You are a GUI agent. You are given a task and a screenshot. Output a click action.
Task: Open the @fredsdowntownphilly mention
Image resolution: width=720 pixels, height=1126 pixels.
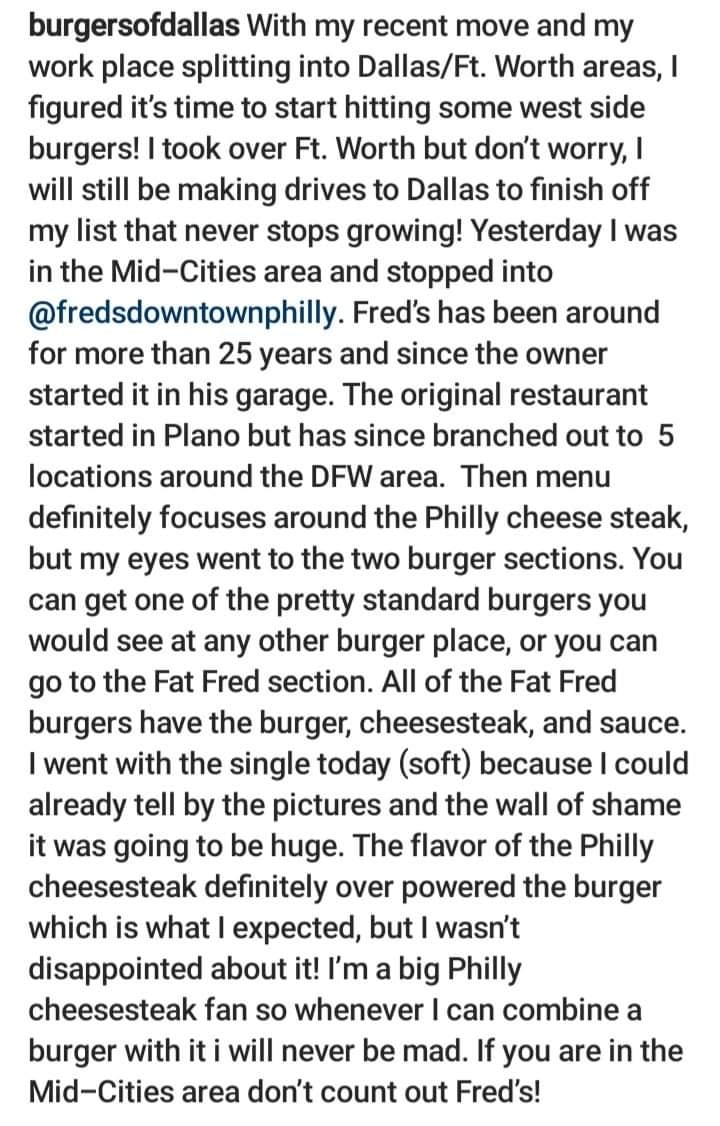pyautogui.click(x=187, y=313)
